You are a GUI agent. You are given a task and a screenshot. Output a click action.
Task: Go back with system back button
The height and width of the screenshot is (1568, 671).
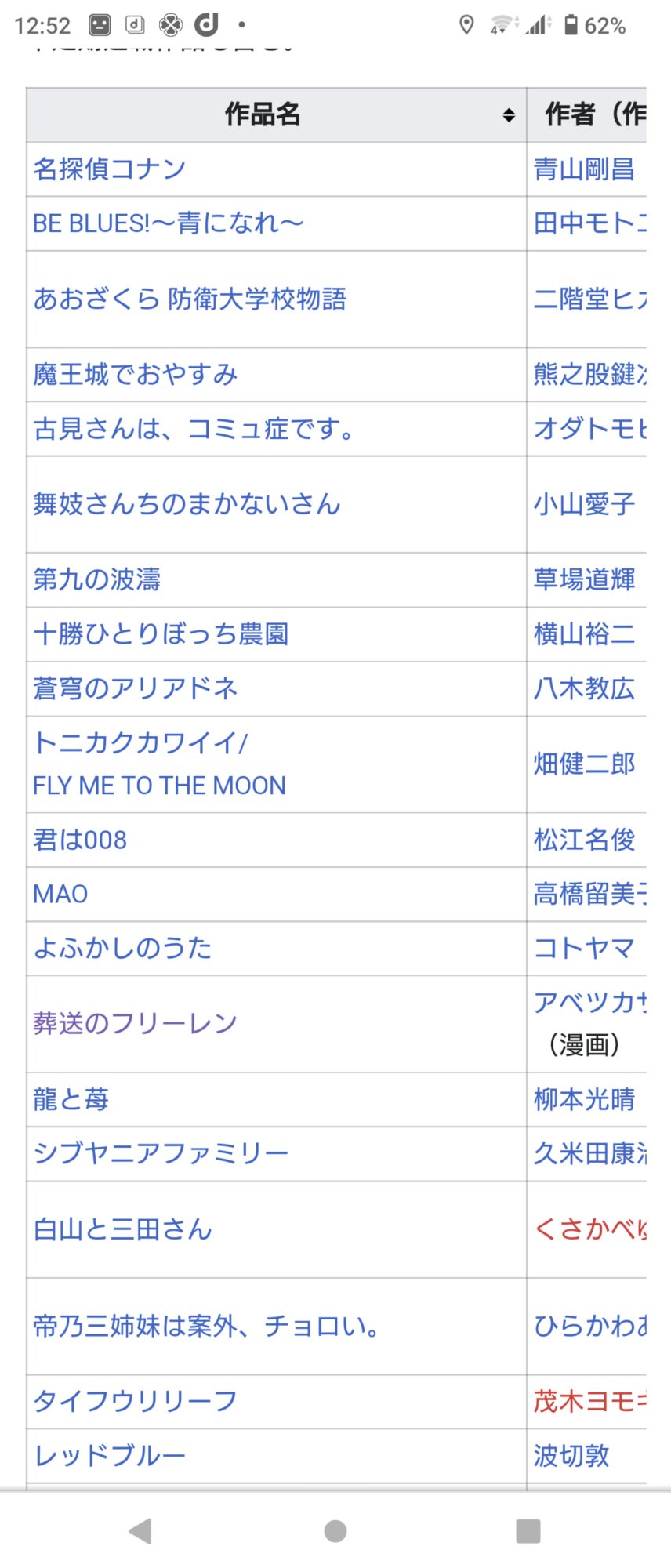(140, 1530)
